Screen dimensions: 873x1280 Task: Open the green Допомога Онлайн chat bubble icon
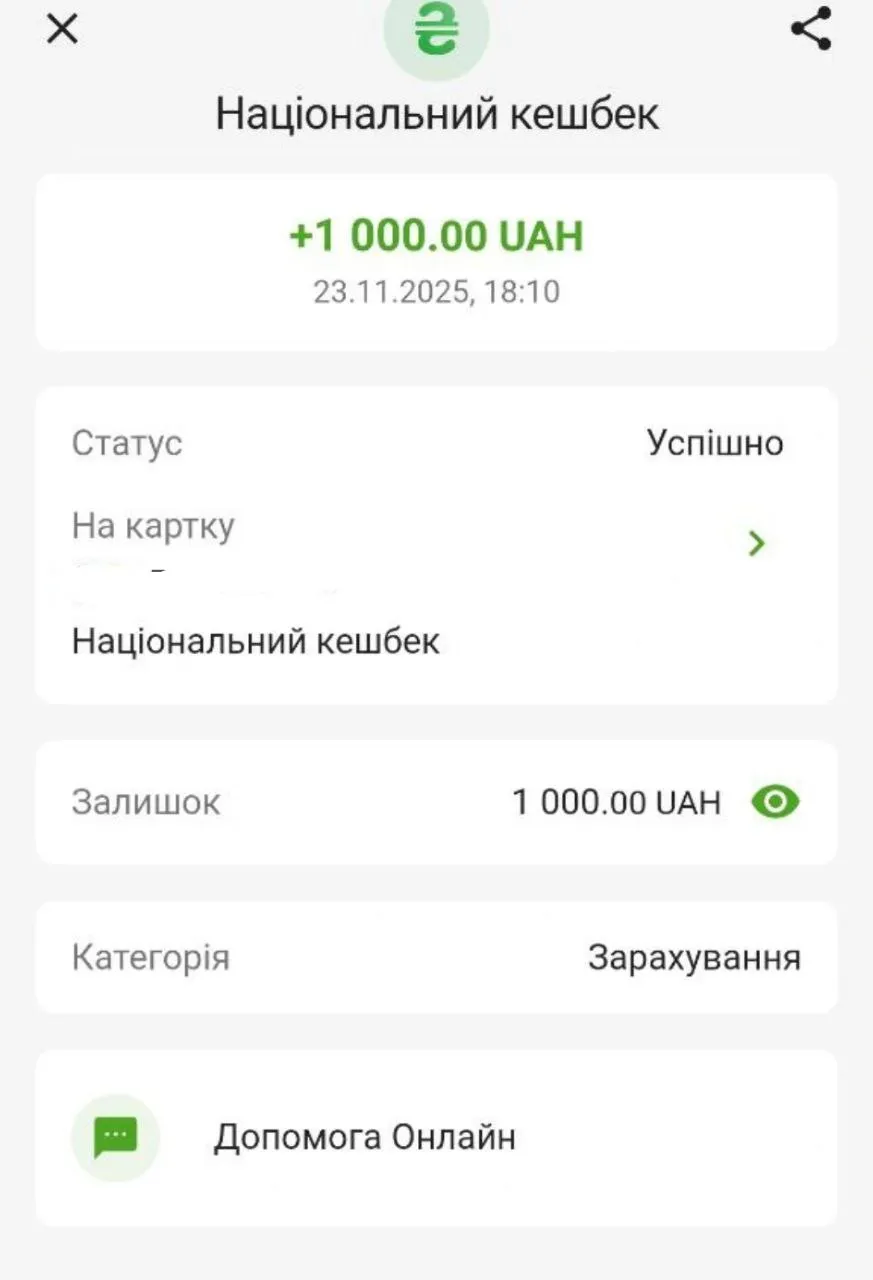point(115,1137)
